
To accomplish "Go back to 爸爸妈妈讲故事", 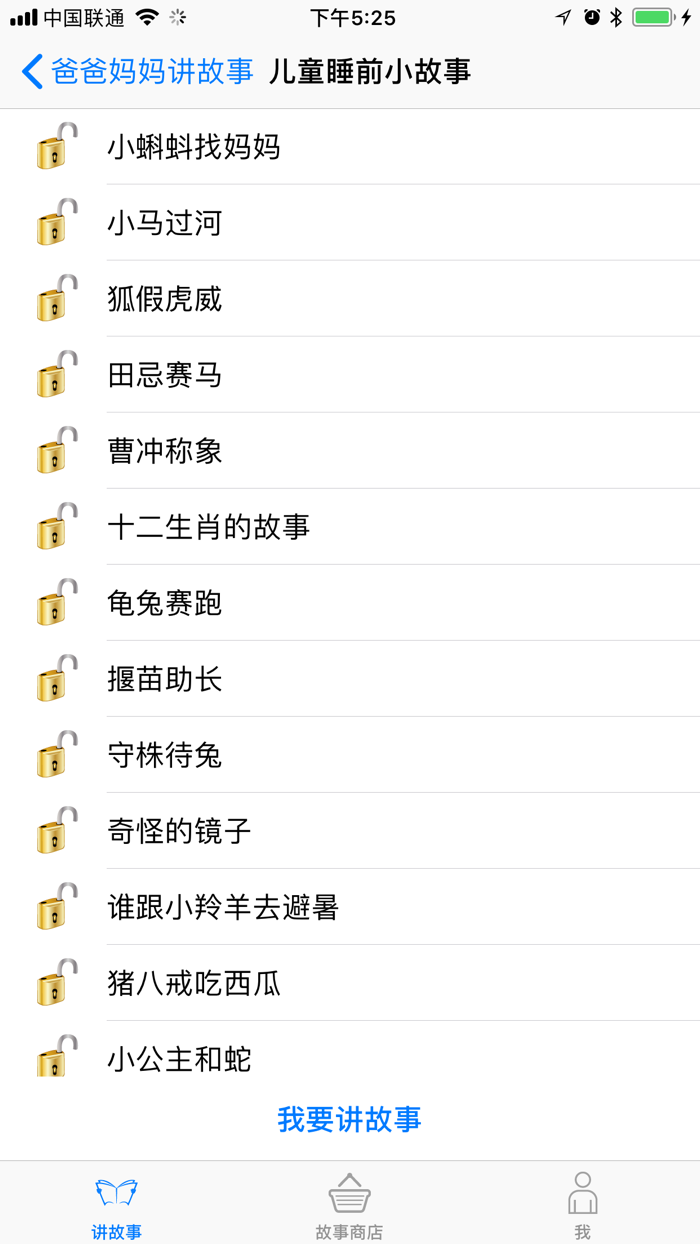I will click(137, 72).
